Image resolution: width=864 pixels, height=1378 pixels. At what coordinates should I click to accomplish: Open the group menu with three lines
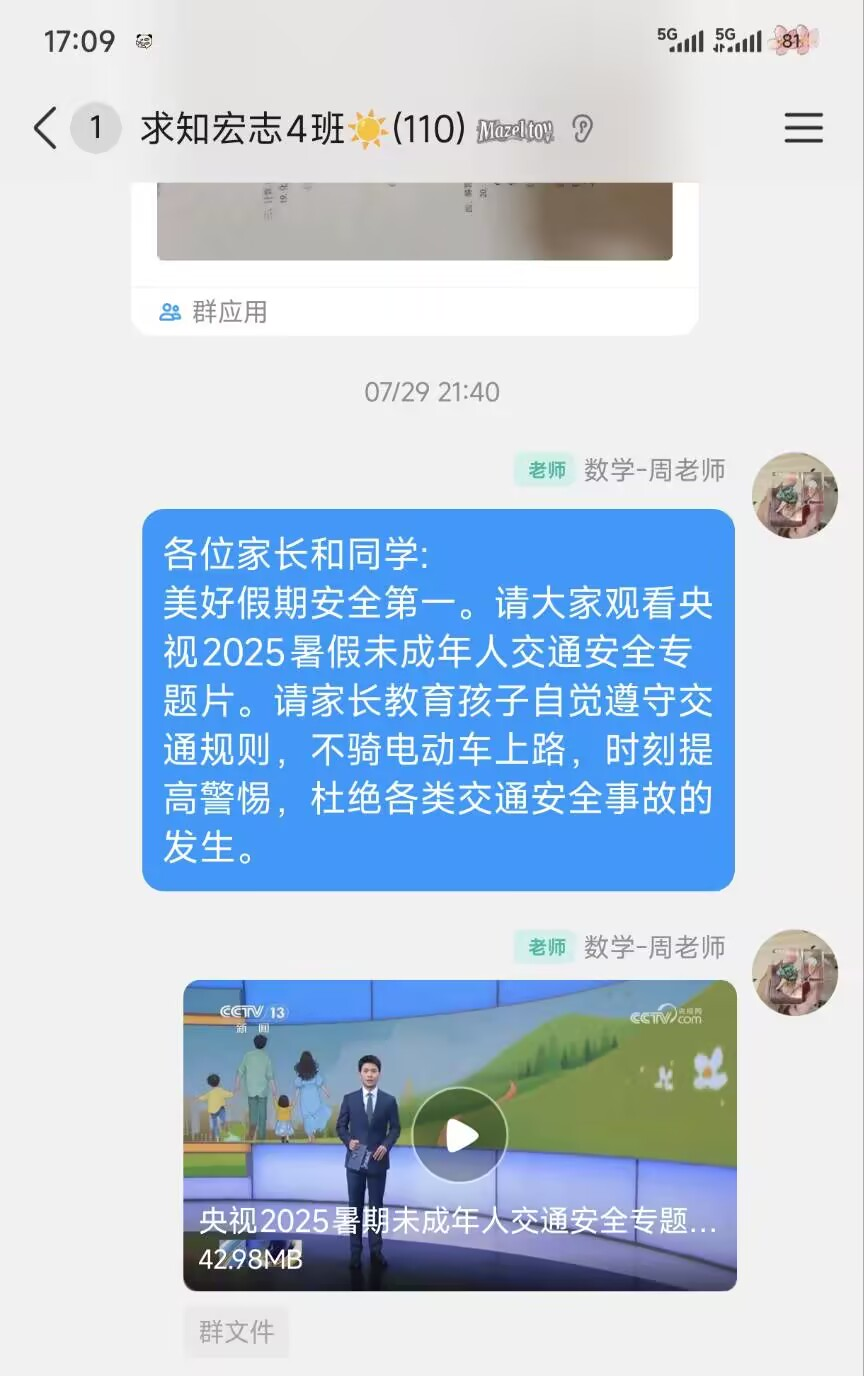click(x=803, y=128)
